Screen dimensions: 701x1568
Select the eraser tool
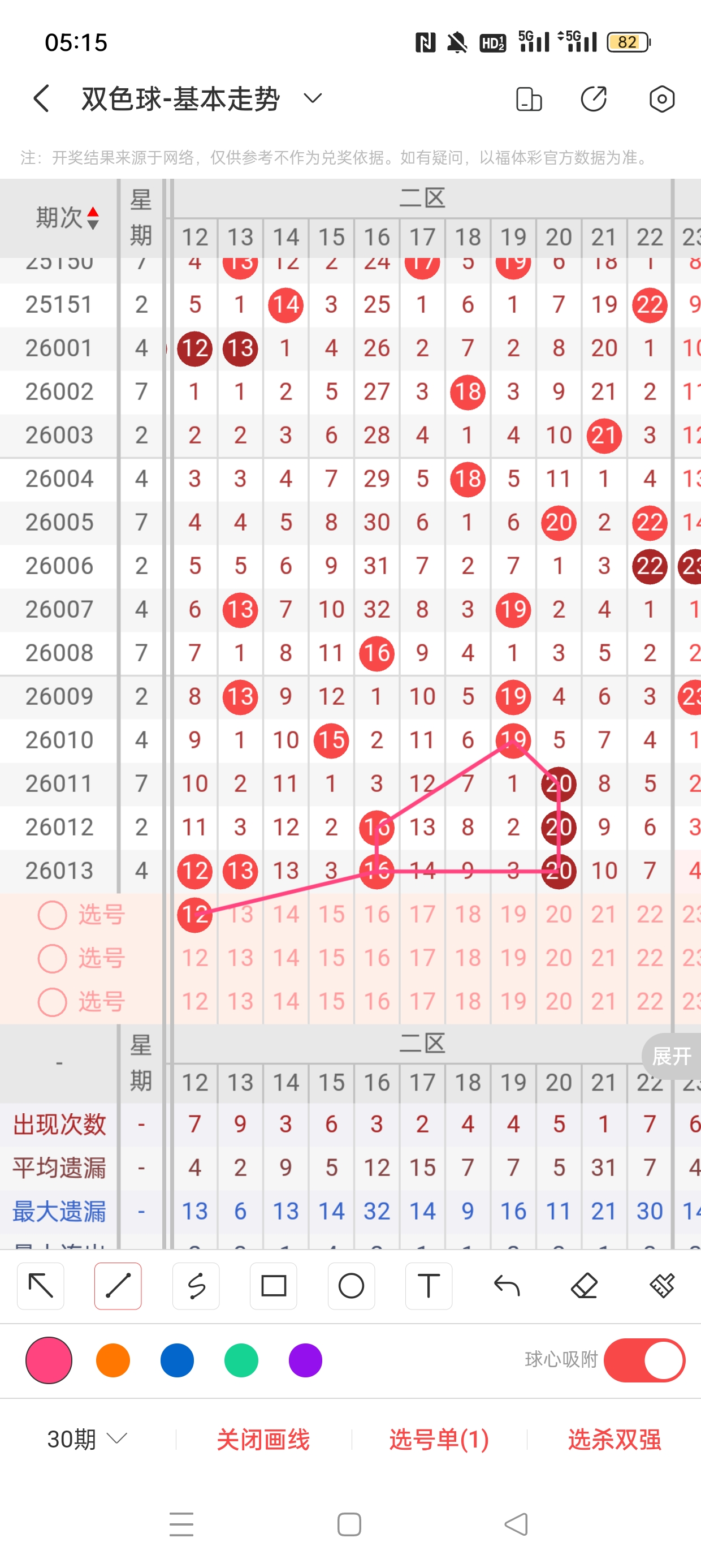pyautogui.click(x=584, y=1286)
